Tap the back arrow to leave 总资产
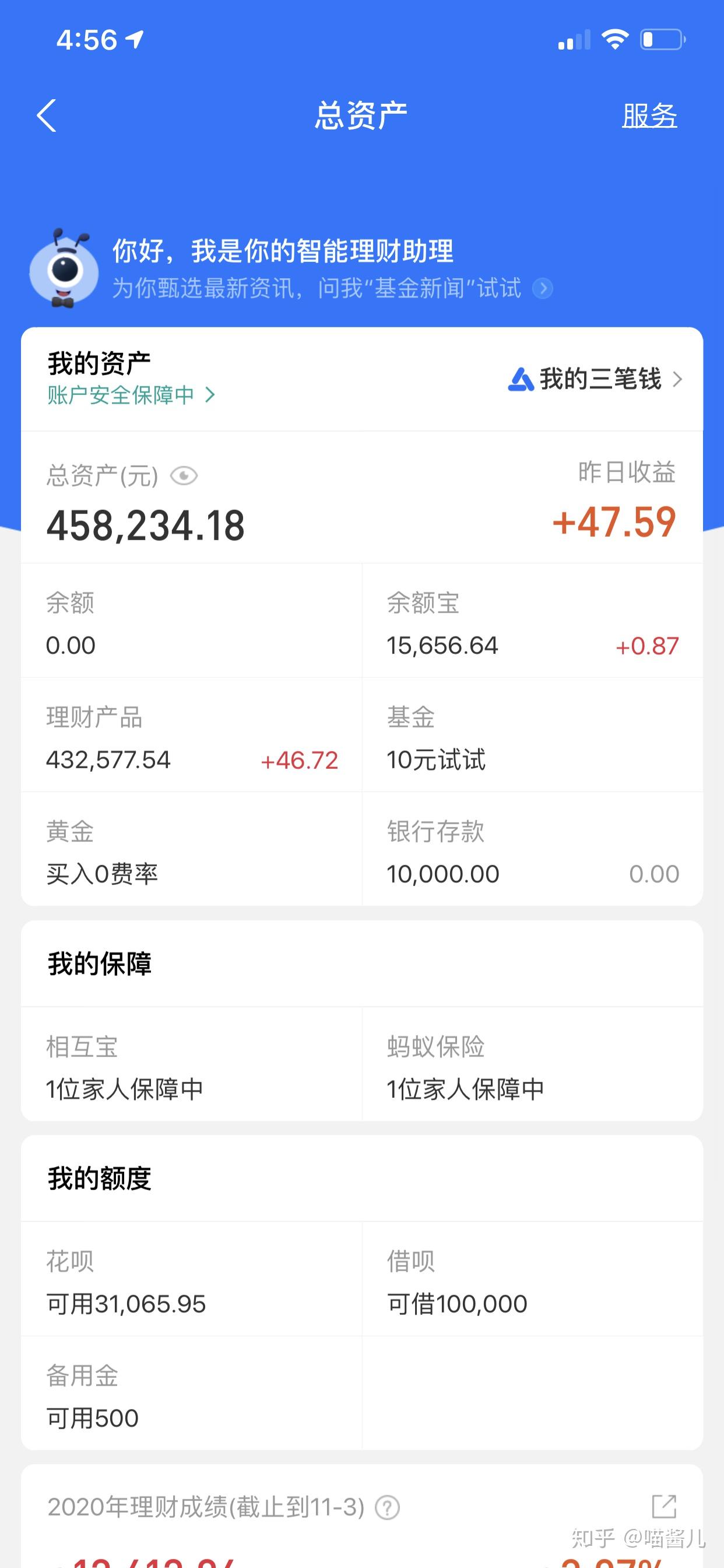 coord(48,116)
